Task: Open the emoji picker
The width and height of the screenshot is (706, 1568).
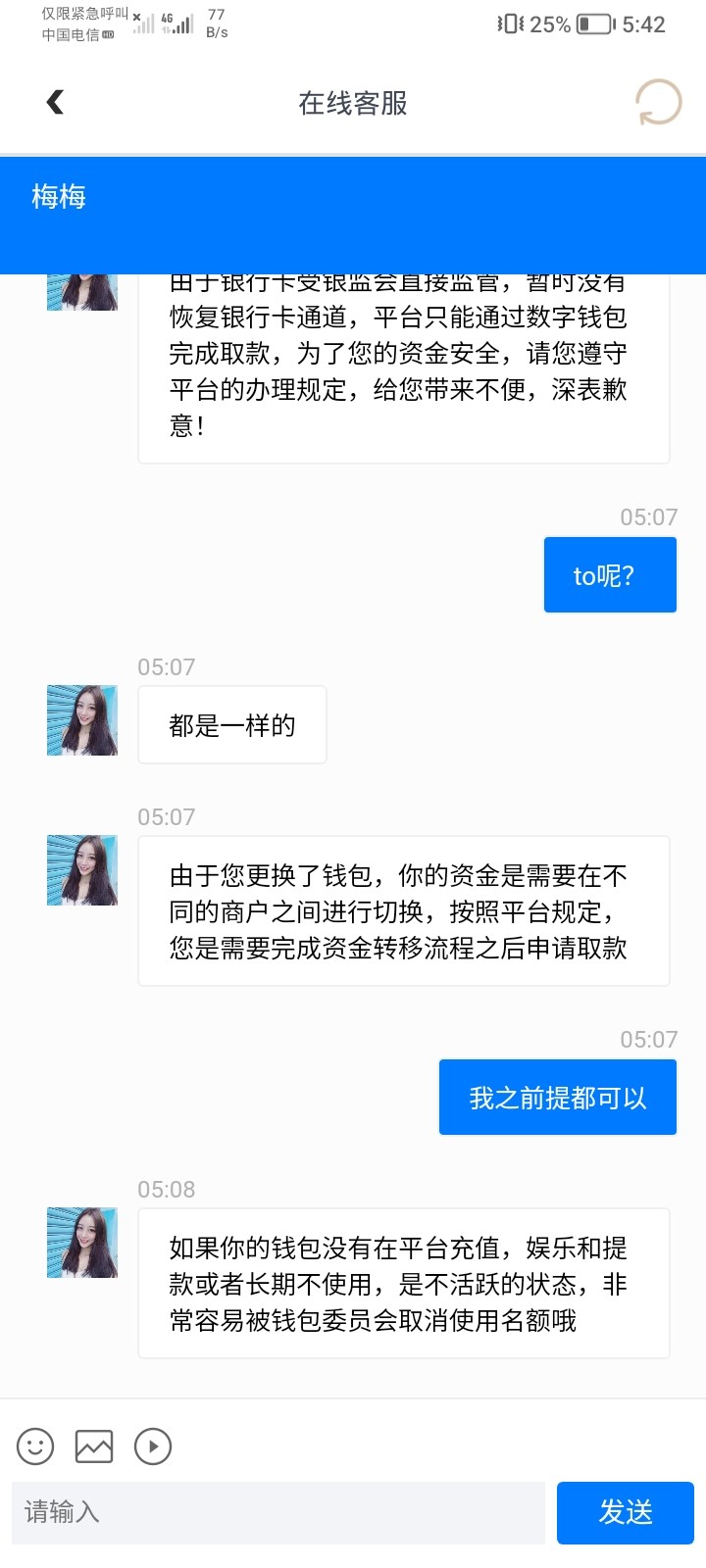Action: [35, 1446]
